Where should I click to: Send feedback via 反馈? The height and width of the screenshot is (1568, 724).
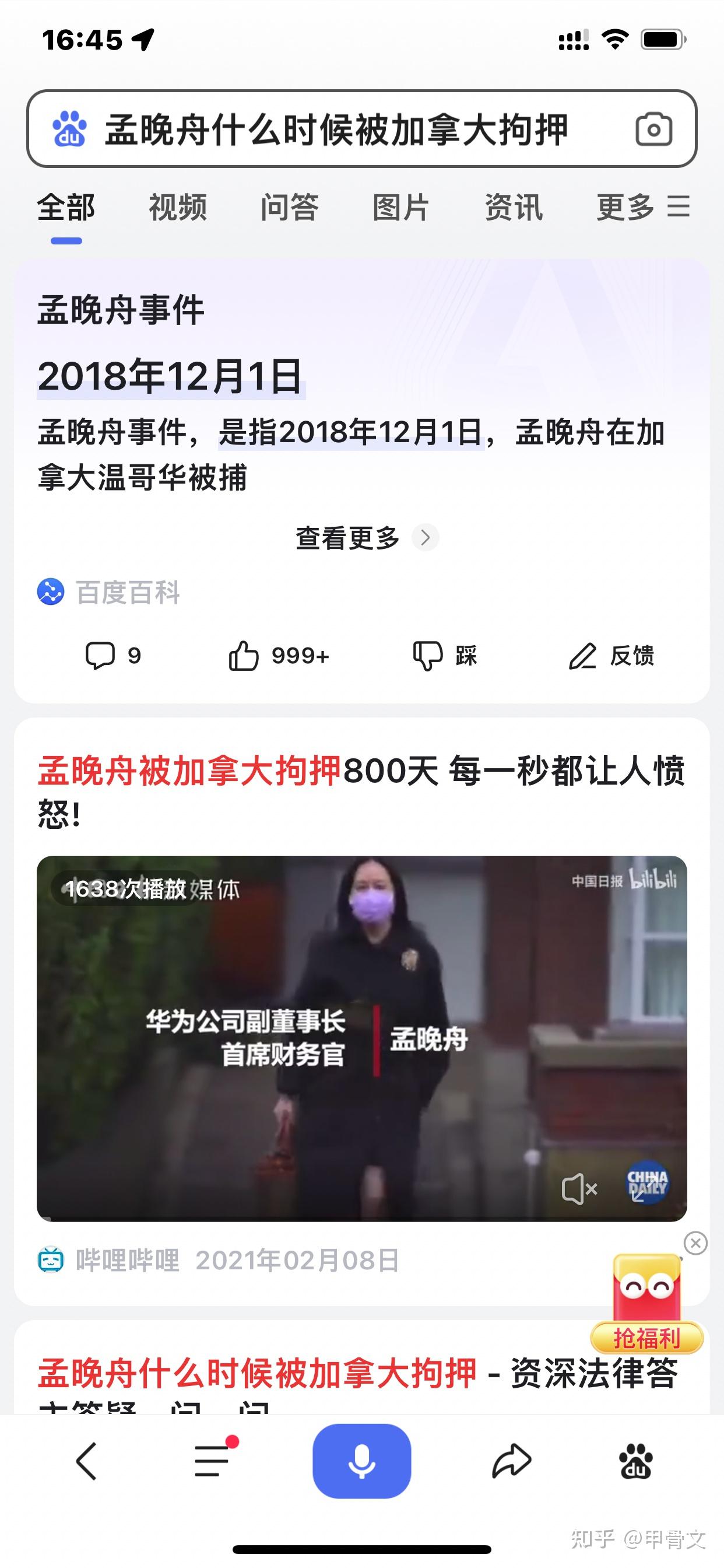click(611, 656)
